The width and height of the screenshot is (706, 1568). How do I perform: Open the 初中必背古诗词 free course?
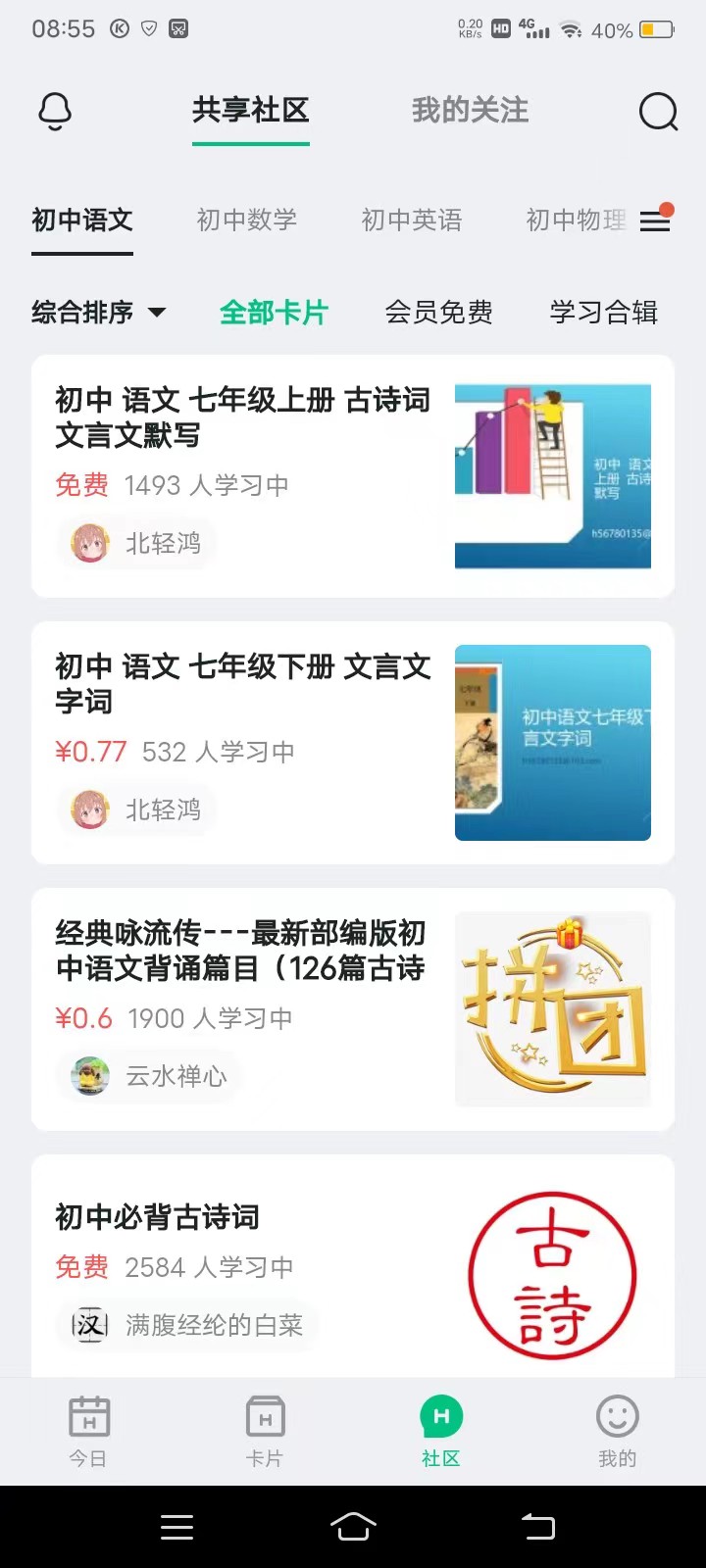(156, 1217)
